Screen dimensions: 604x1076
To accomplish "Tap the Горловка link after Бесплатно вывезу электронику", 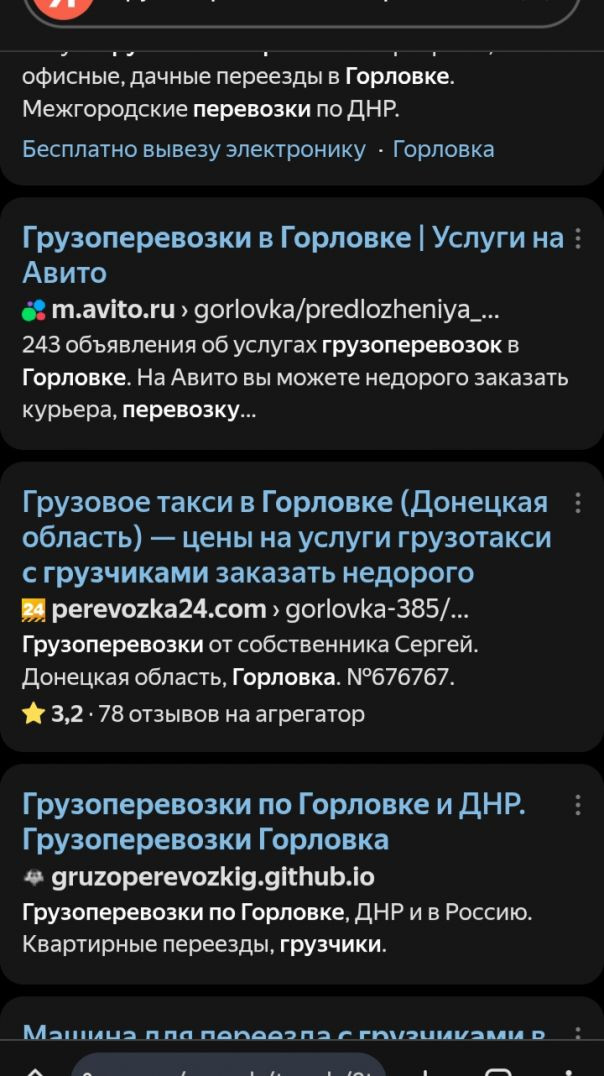I will click(443, 149).
